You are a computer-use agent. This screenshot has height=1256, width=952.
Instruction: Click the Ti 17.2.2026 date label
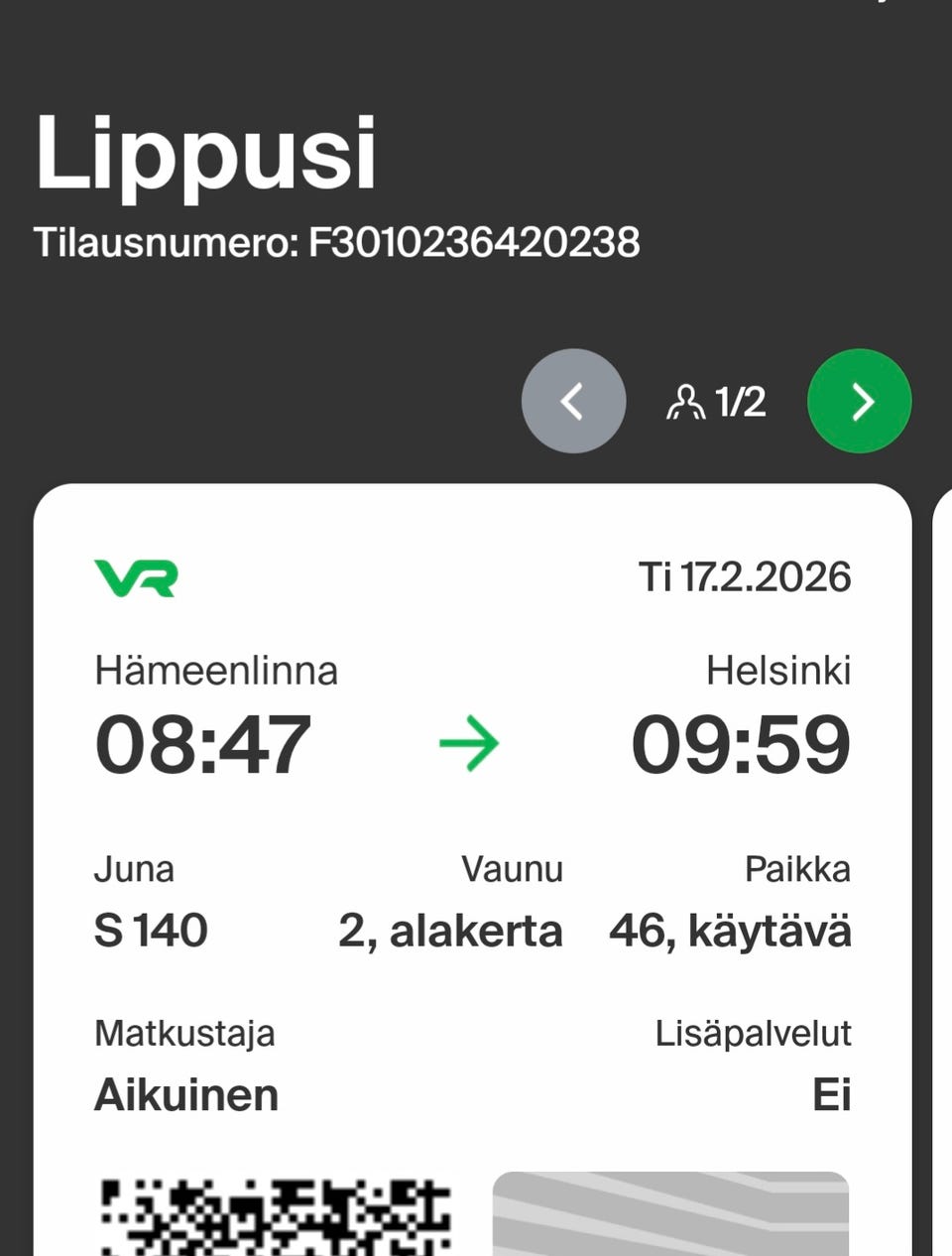[747, 575]
